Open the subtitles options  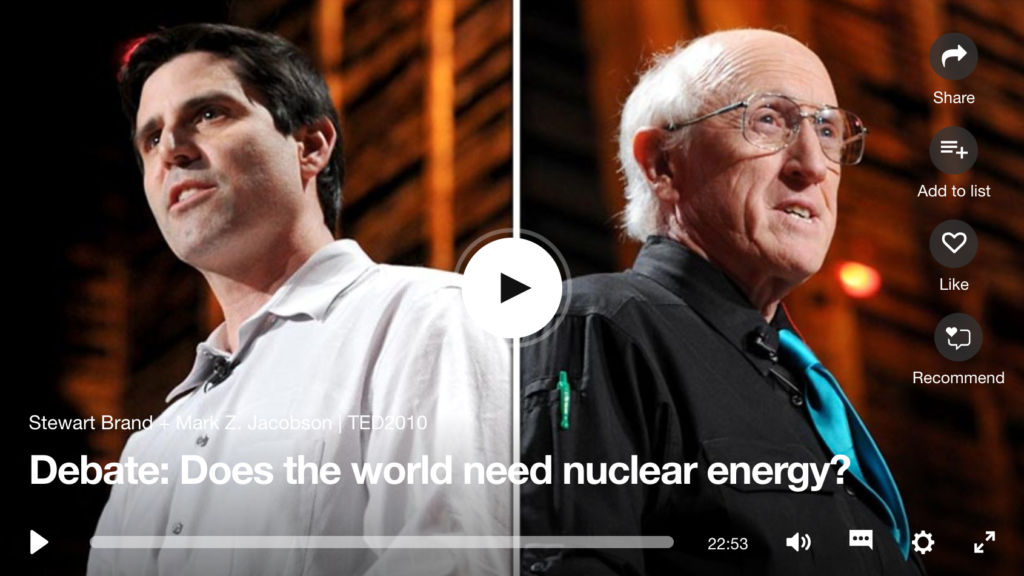[x=860, y=540]
